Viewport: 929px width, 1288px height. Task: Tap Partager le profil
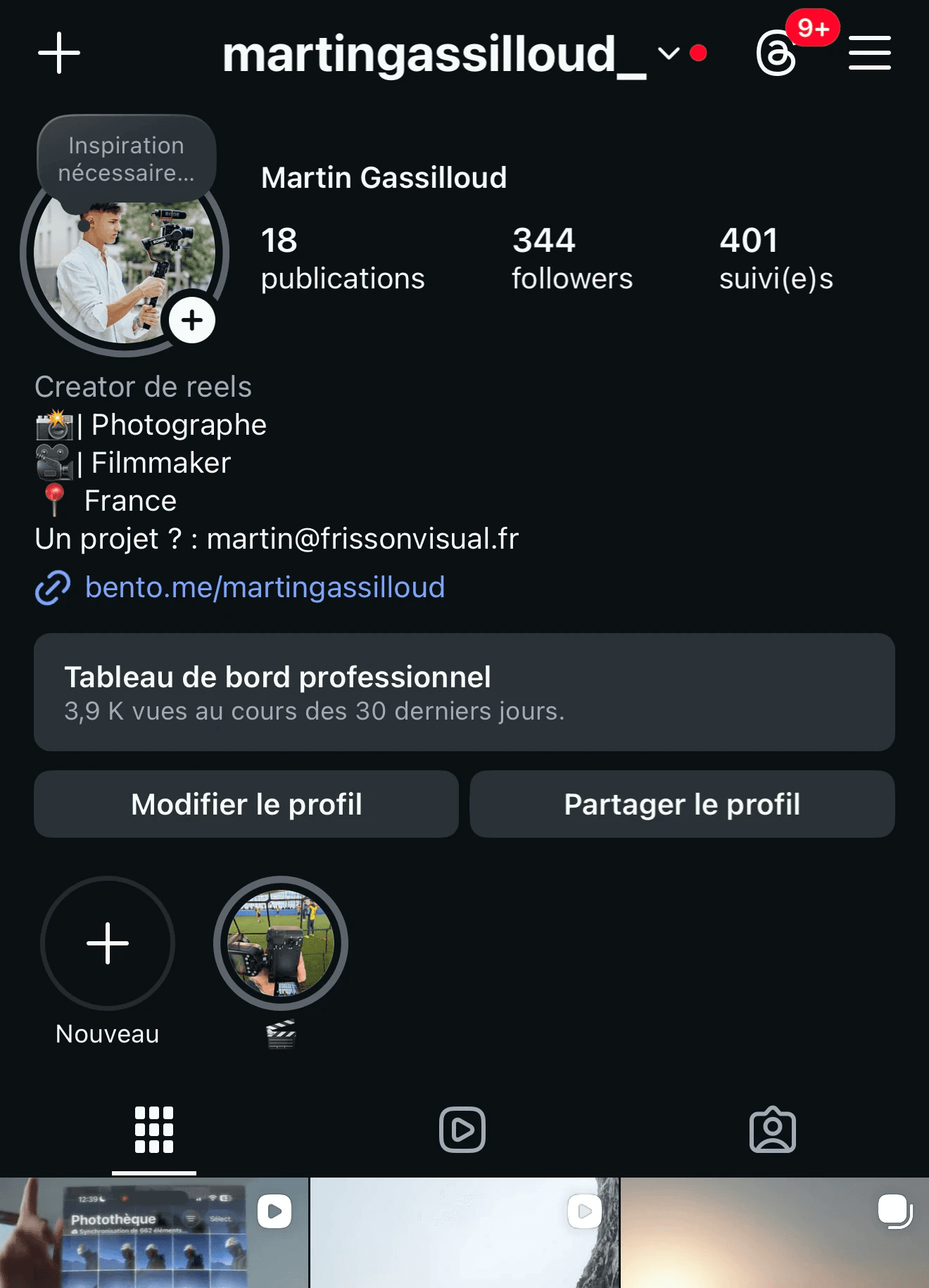point(682,804)
